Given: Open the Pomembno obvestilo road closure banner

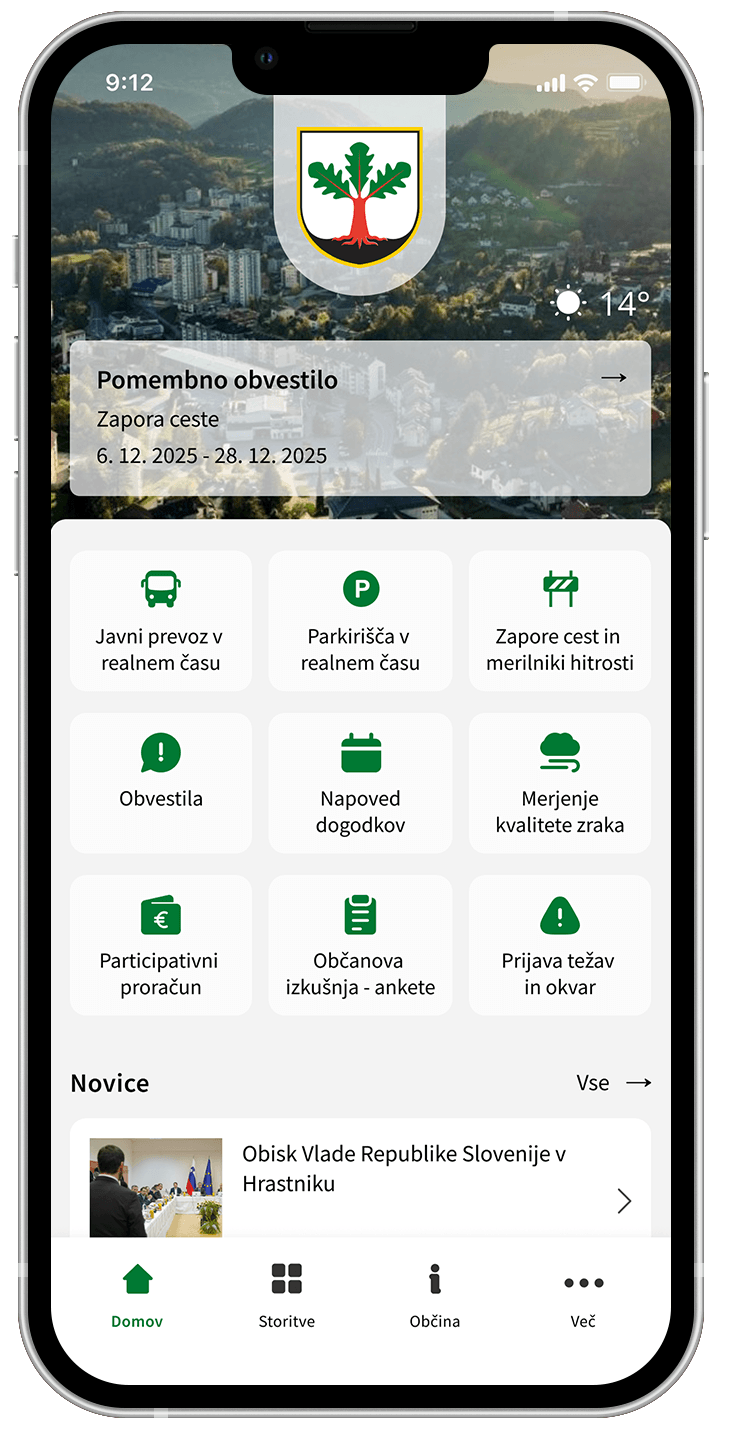Looking at the screenshot, I should coord(360,418).
